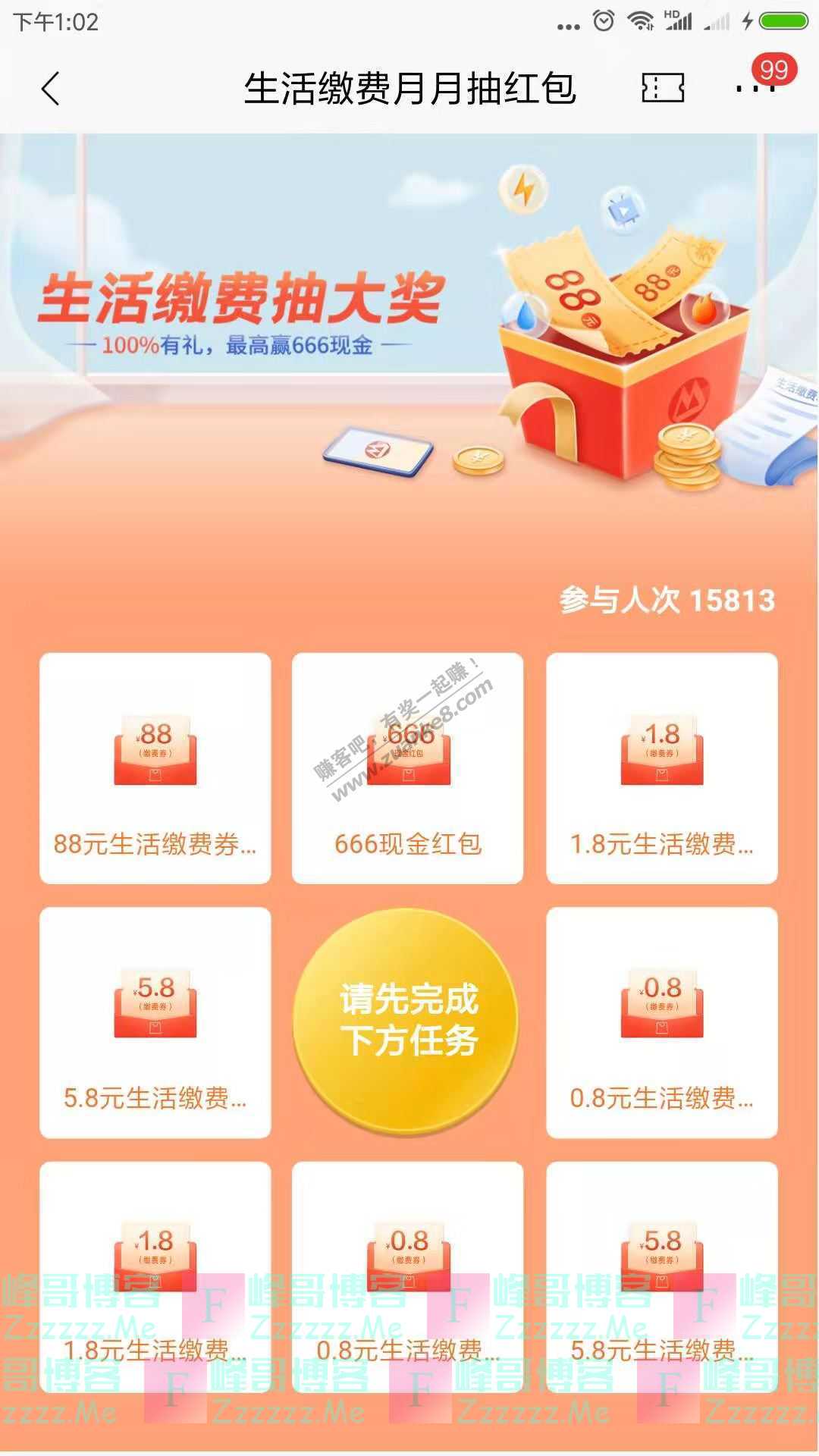This screenshot has height=1456, width=819.
Task: Select the 666现金红包 envelope icon
Action: 407,751
